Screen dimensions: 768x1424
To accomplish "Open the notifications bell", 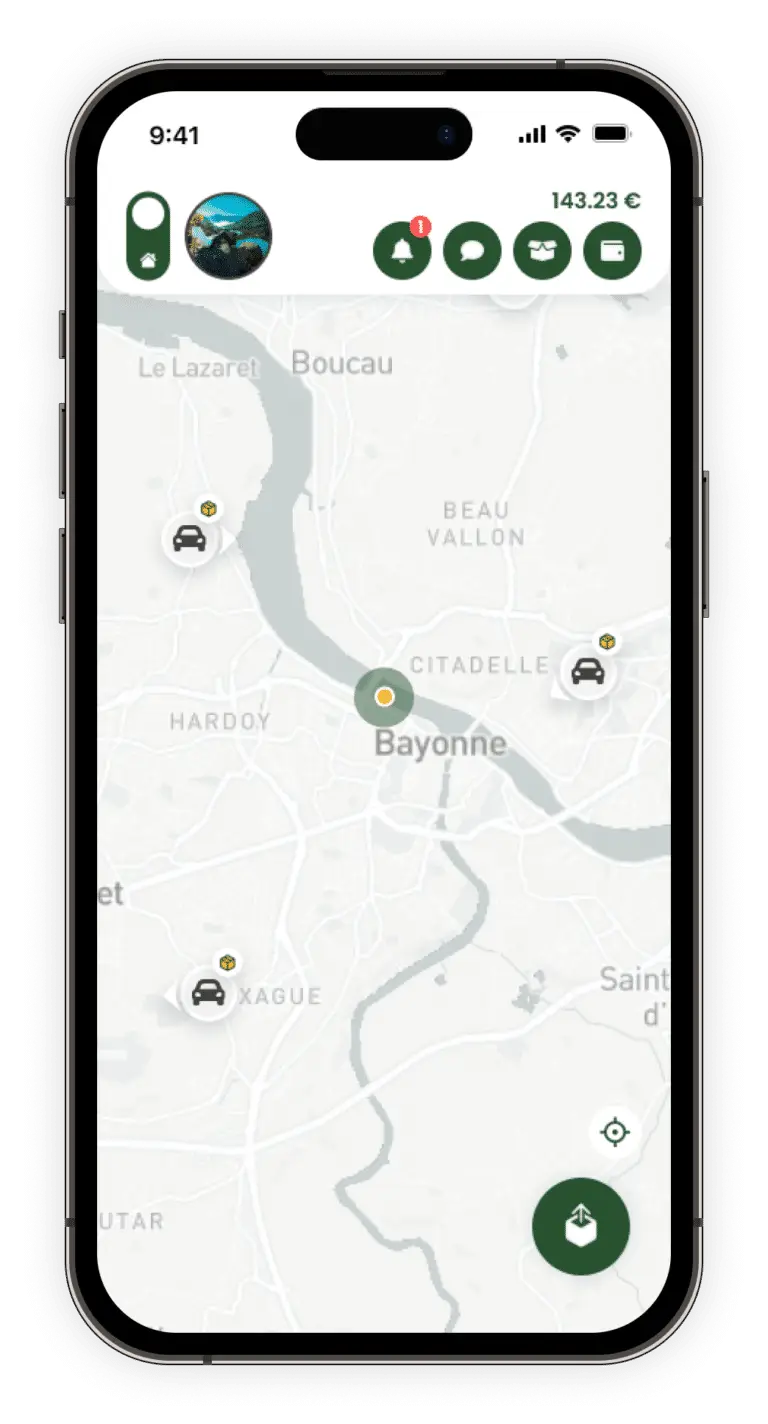I will click(x=402, y=251).
